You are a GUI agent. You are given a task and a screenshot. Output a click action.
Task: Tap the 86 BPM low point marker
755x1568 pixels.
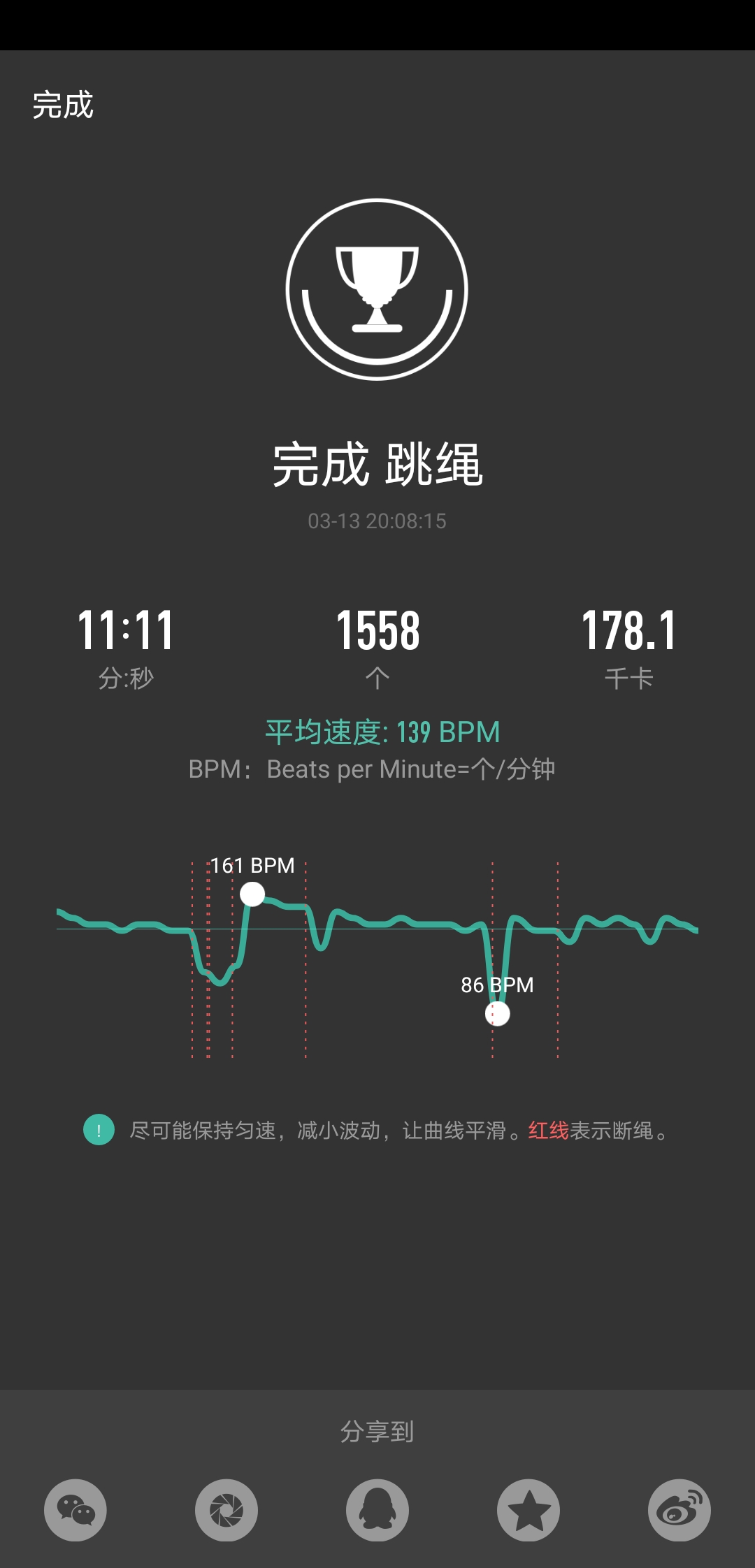[x=498, y=1013]
